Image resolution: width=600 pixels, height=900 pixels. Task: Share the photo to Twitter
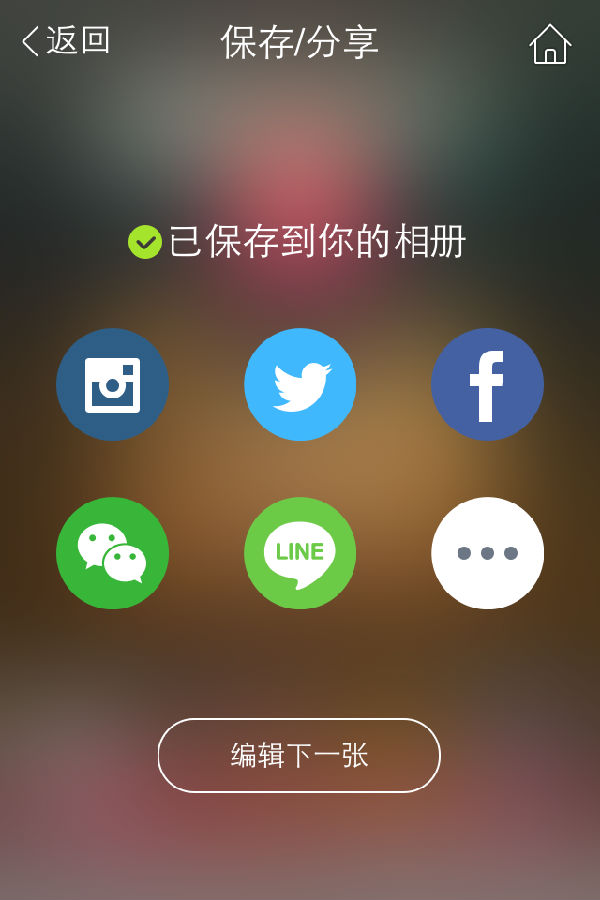[x=300, y=385]
